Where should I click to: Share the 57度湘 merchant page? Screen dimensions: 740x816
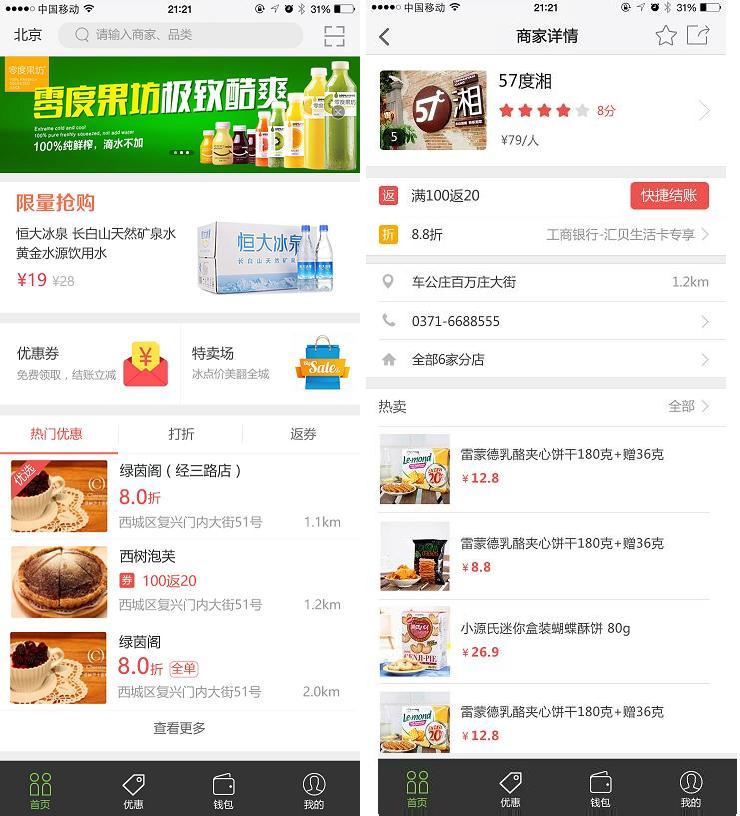[698, 36]
